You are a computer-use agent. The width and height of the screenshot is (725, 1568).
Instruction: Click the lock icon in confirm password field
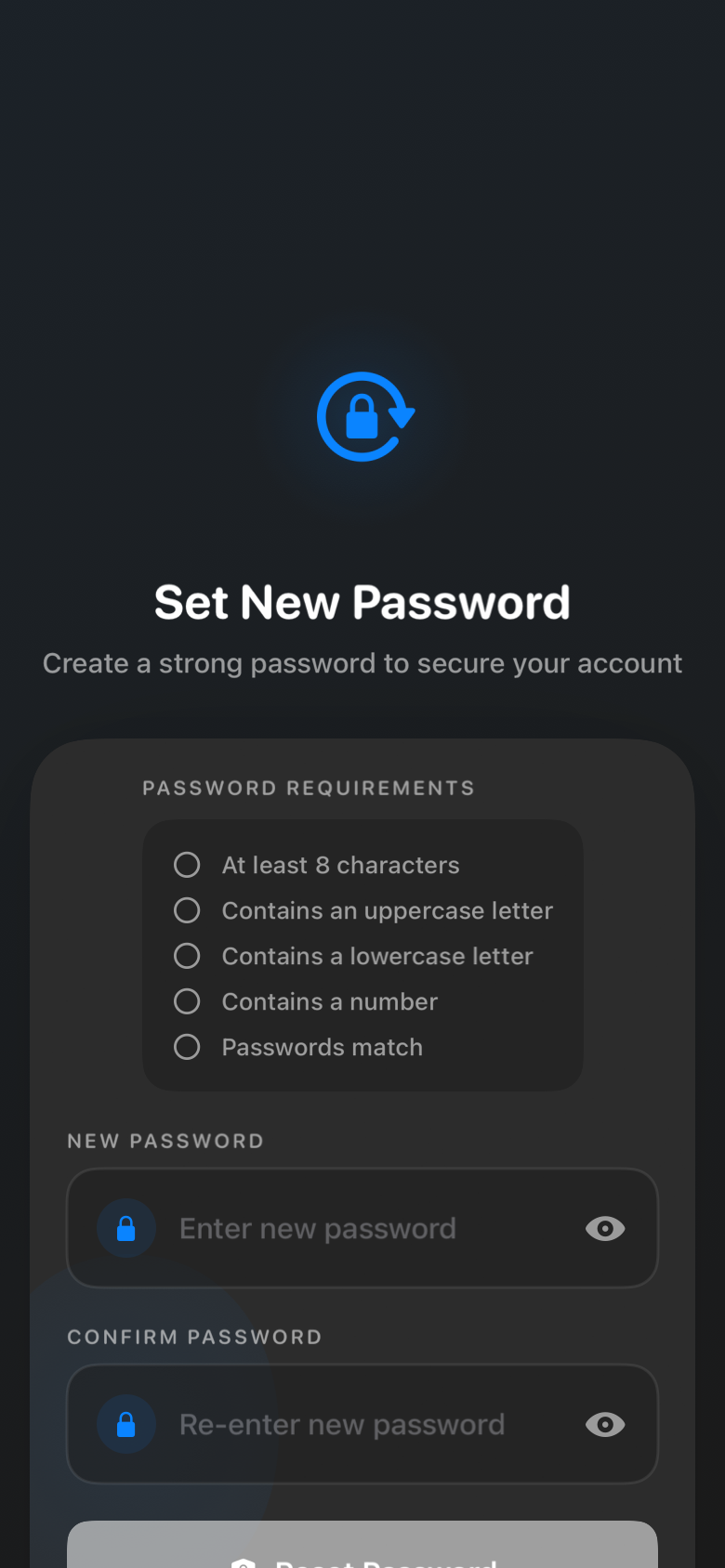(126, 1424)
